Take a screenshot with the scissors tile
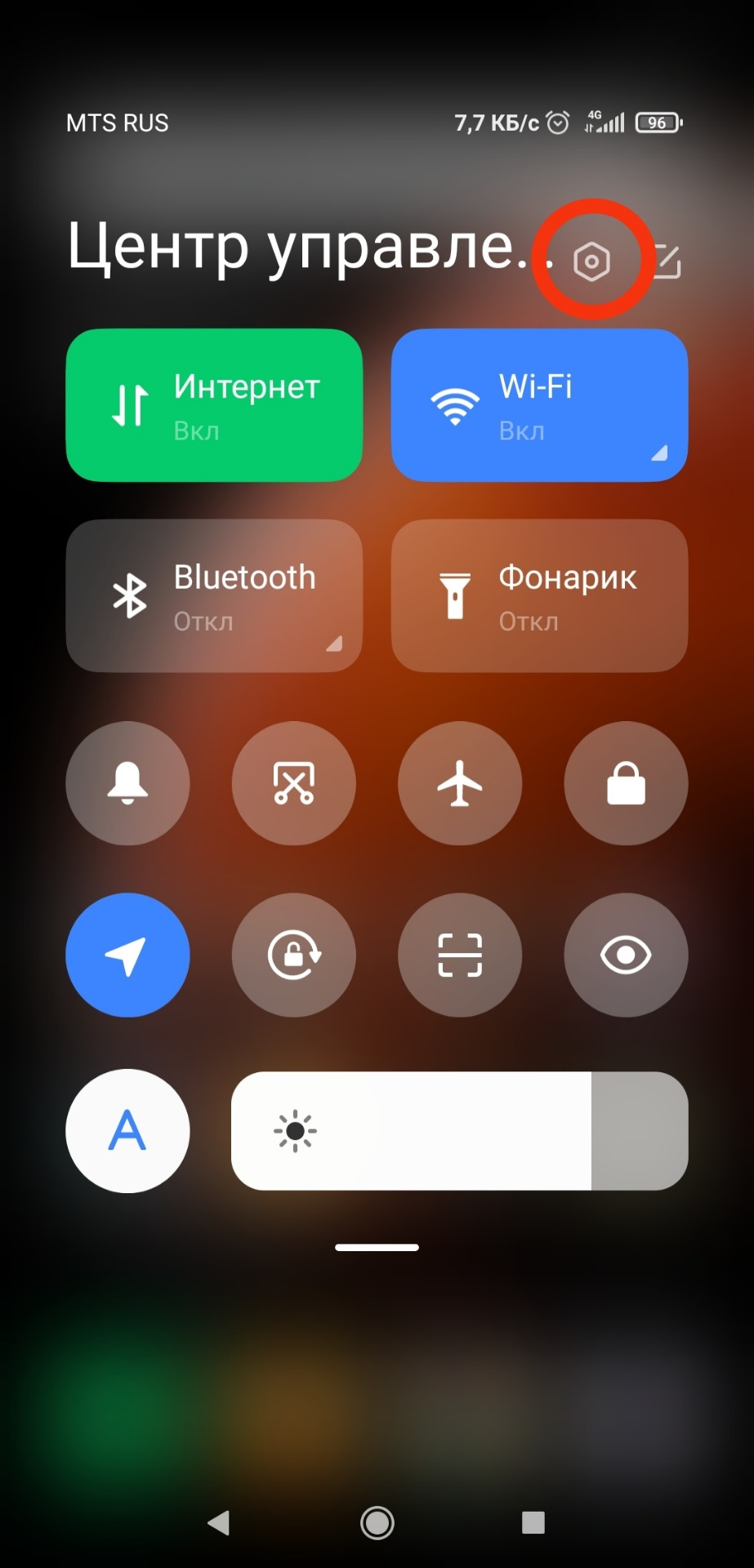 [294, 783]
